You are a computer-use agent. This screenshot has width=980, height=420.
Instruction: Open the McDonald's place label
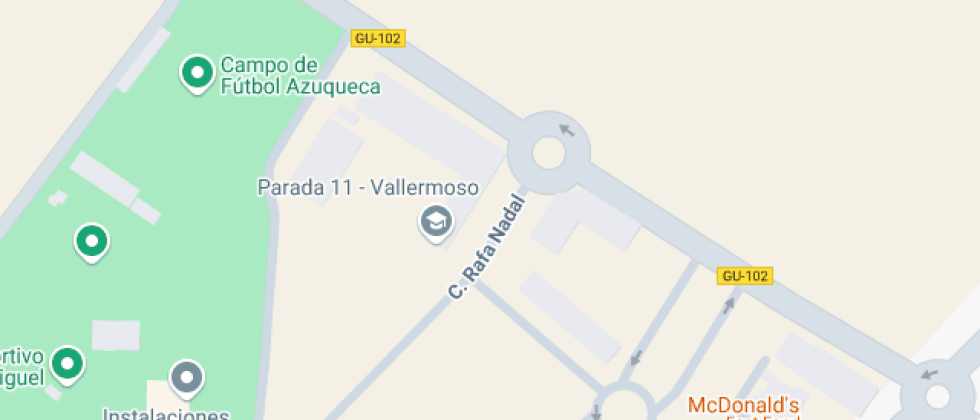(743, 405)
